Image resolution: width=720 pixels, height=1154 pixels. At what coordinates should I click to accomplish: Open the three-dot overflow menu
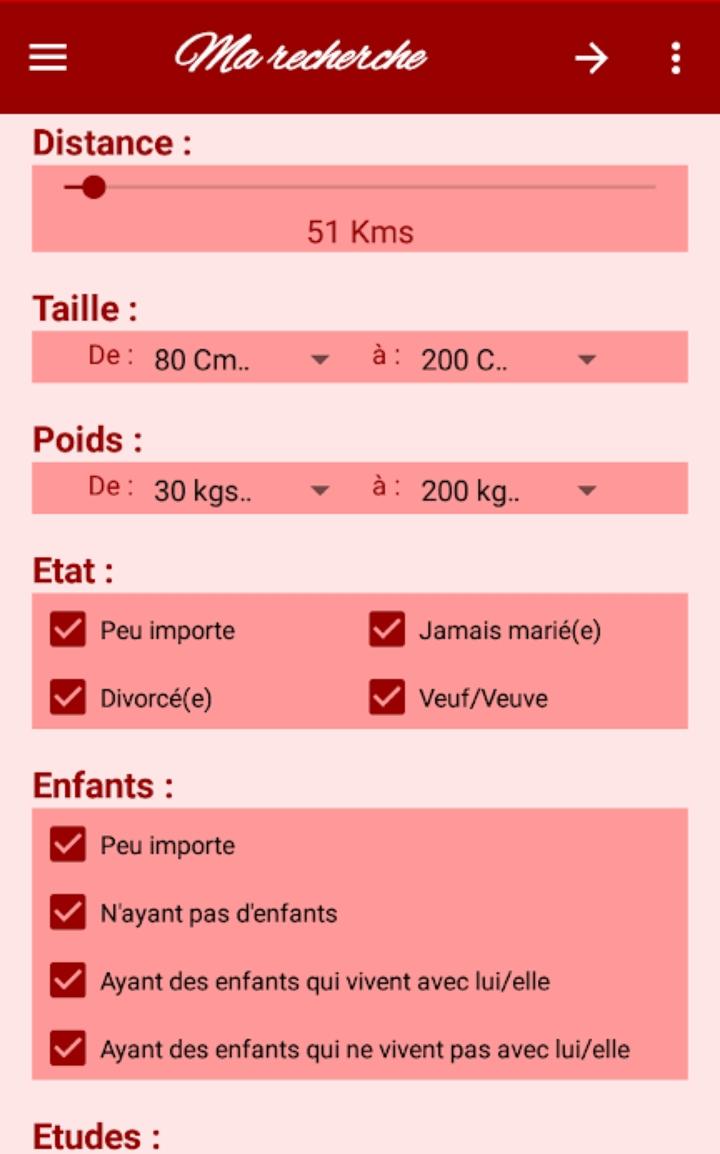click(675, 58)
